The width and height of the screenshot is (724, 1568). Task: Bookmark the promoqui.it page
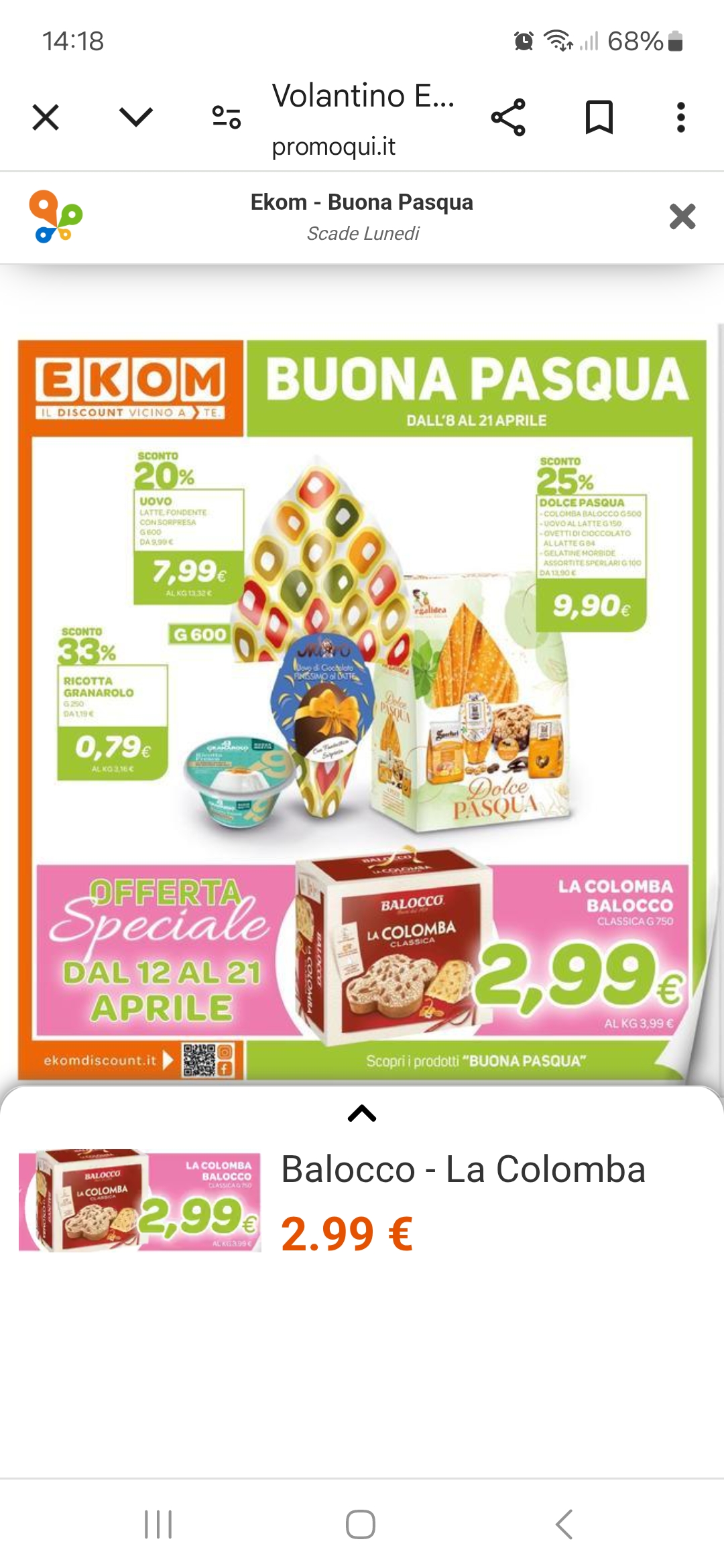click(599, 118)
